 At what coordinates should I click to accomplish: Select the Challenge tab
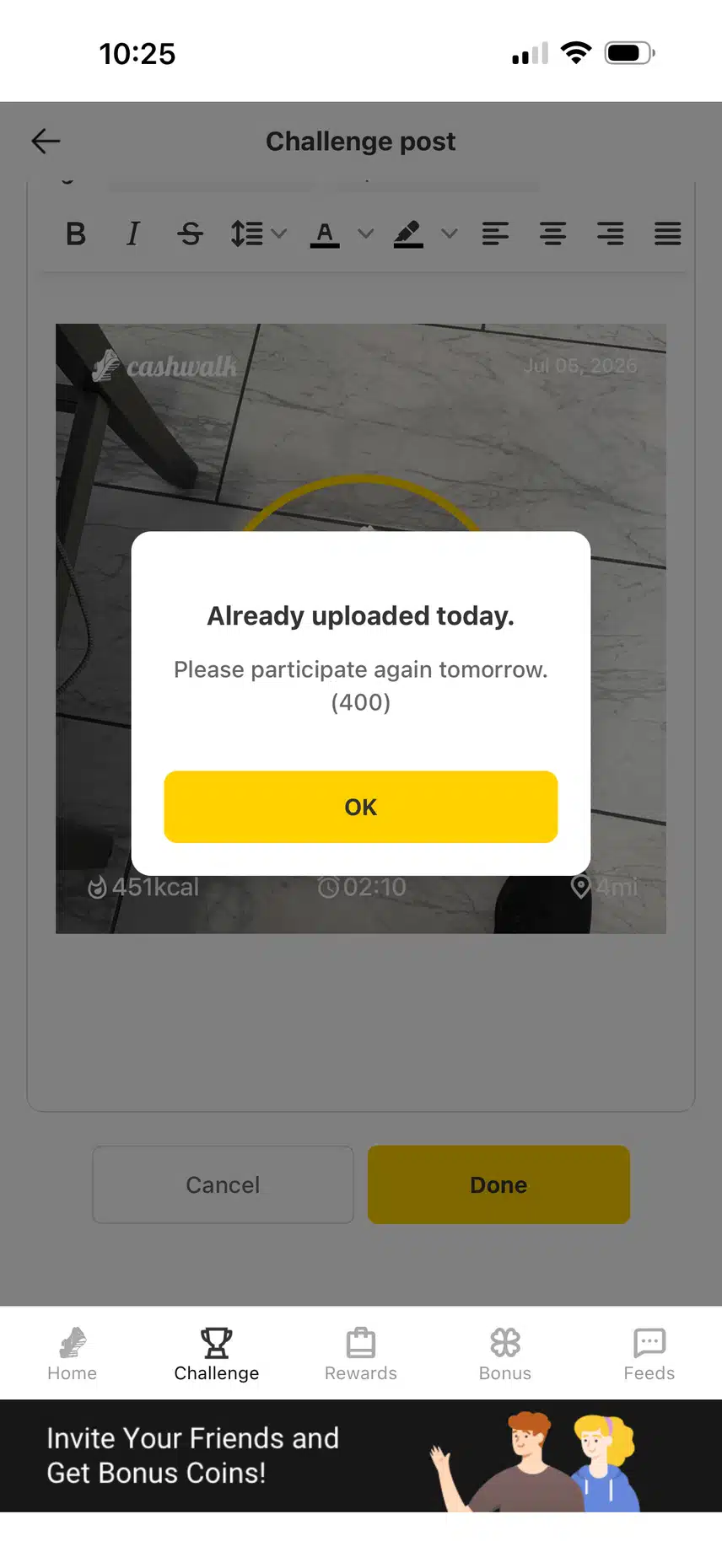click(x=217, y=1353)
